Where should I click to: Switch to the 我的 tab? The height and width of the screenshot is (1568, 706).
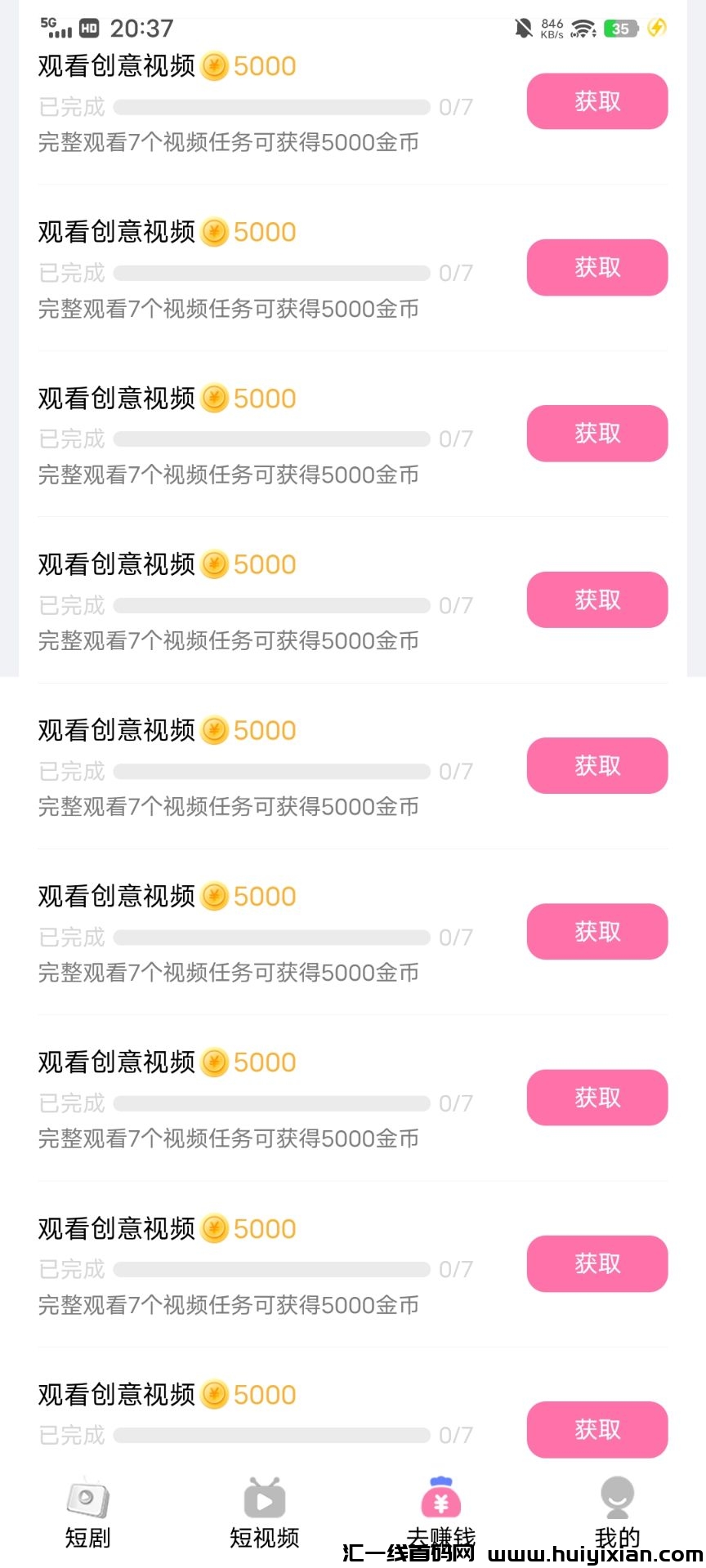[617, 1515]
